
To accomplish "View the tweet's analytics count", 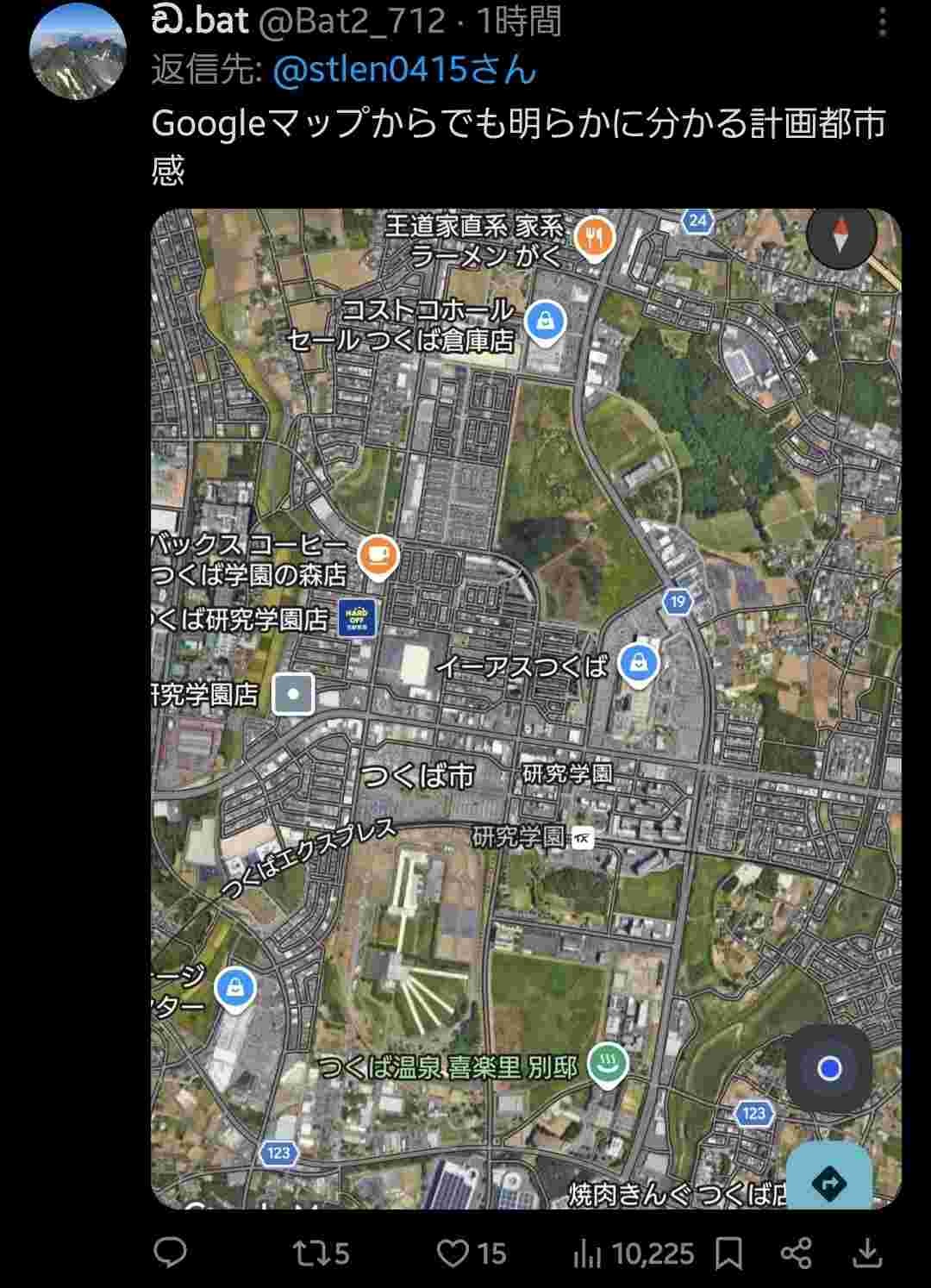I will [x=634, y=1254].
